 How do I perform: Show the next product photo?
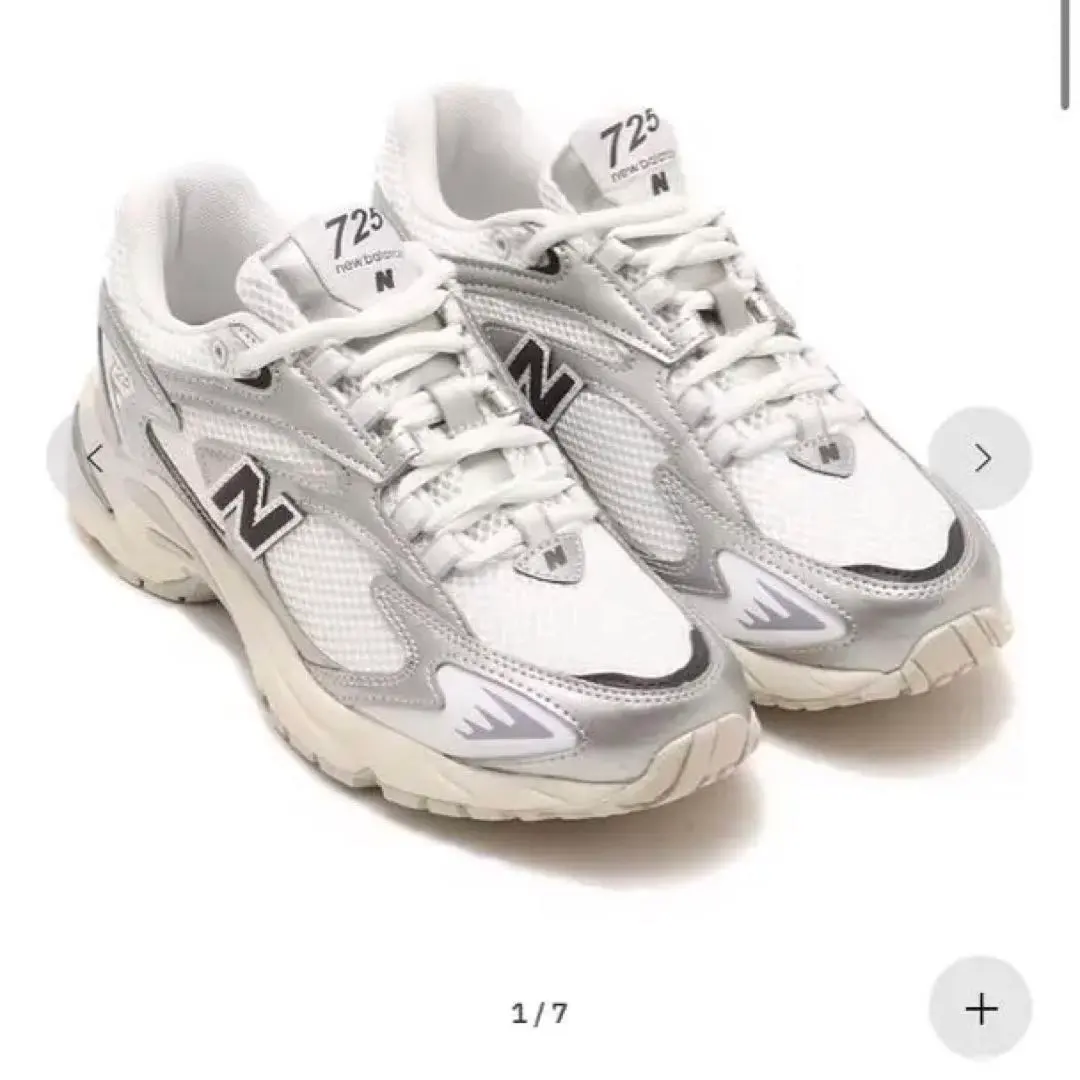(x=980, y=458)
